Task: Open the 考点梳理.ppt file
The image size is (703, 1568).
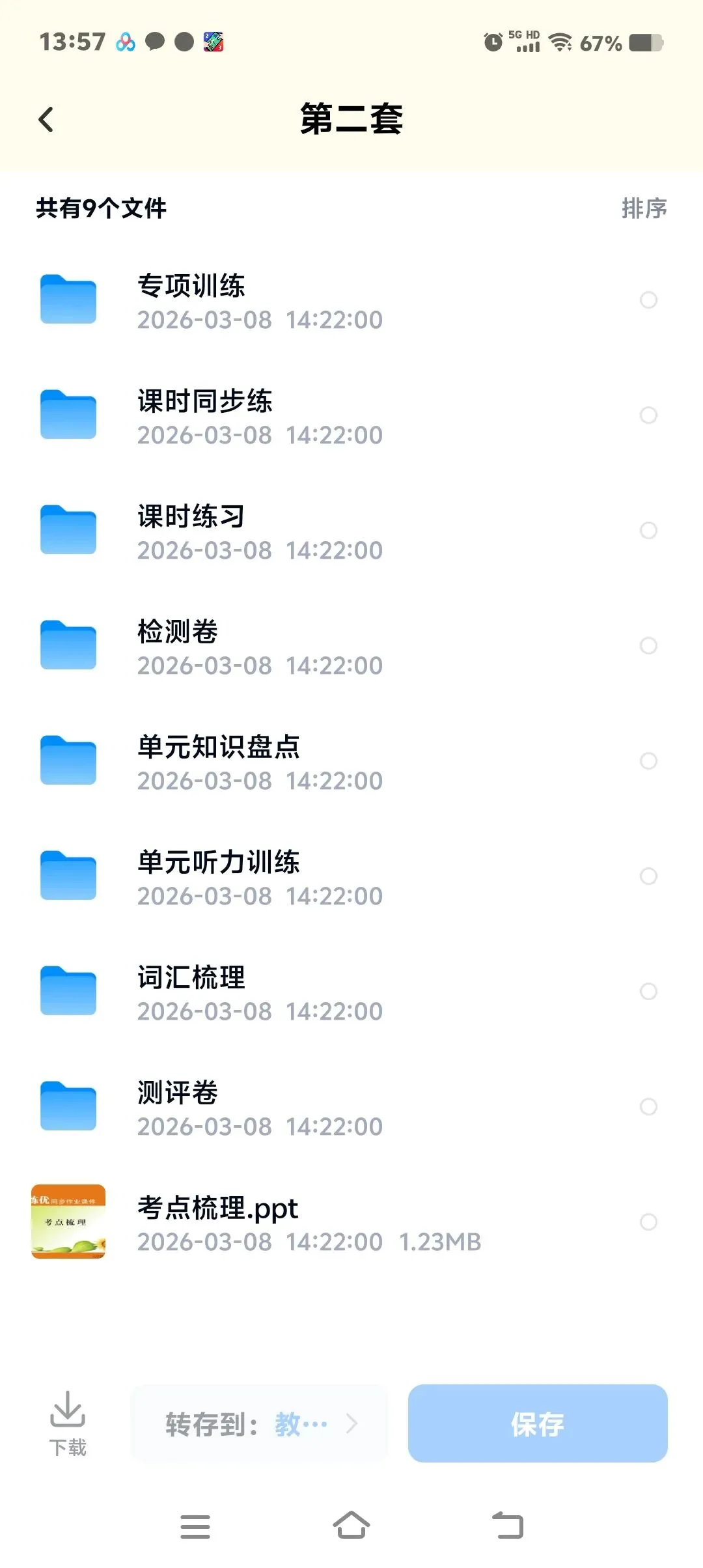Action: click(351, 1222)
